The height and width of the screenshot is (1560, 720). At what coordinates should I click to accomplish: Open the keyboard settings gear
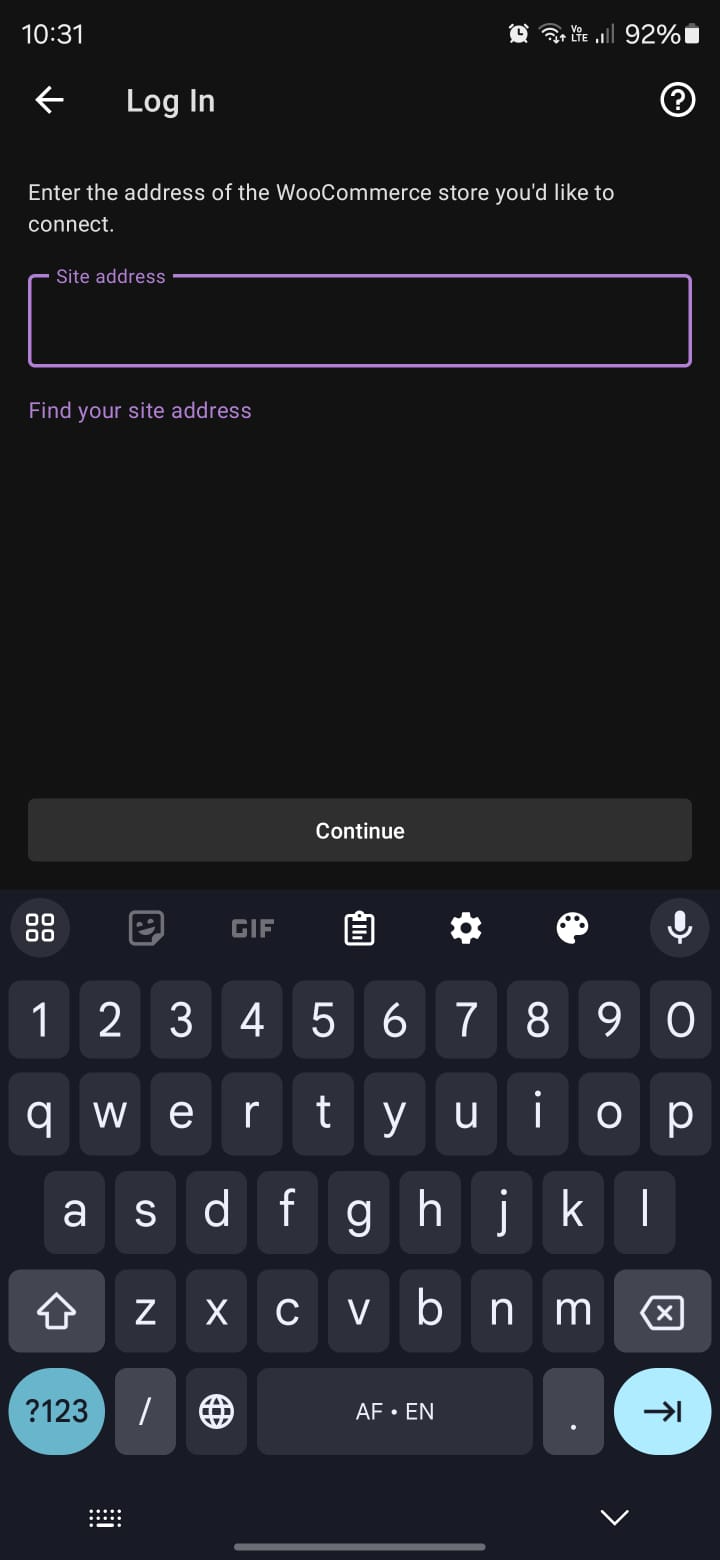pos(466,928)
